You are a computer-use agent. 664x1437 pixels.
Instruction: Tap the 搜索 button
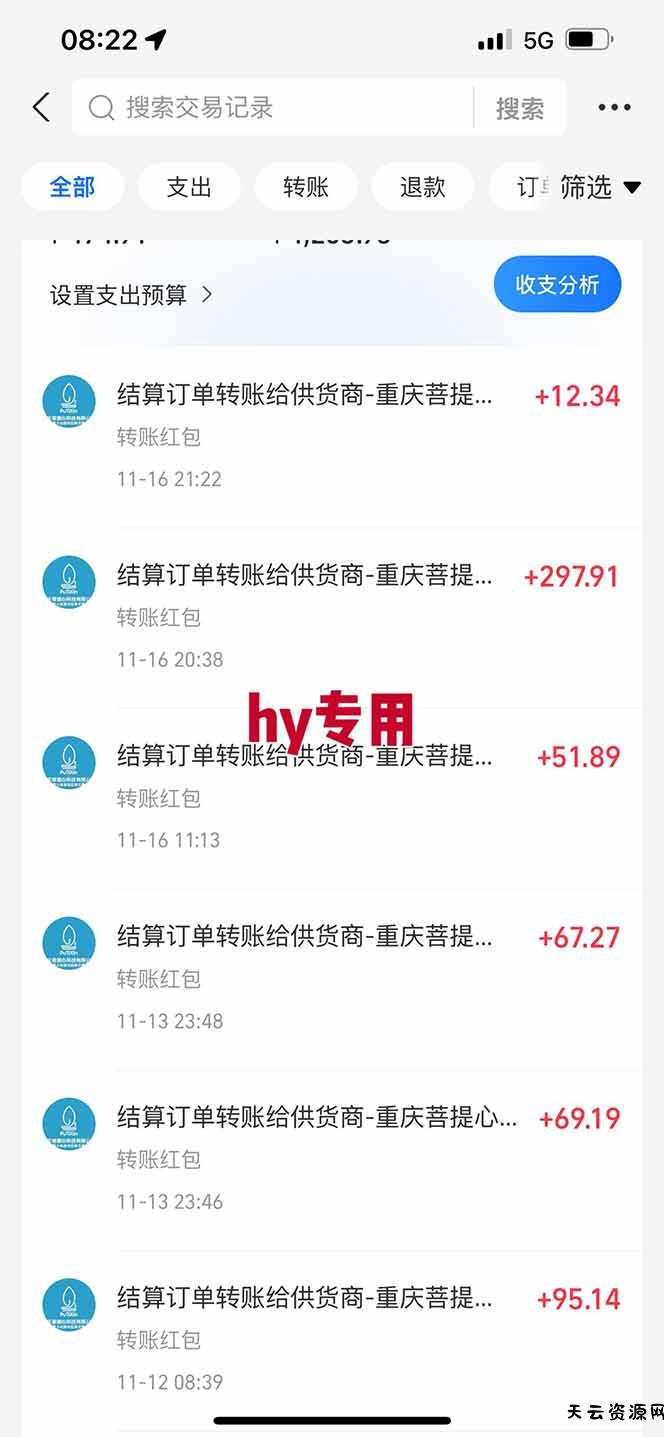pos(520,108)
